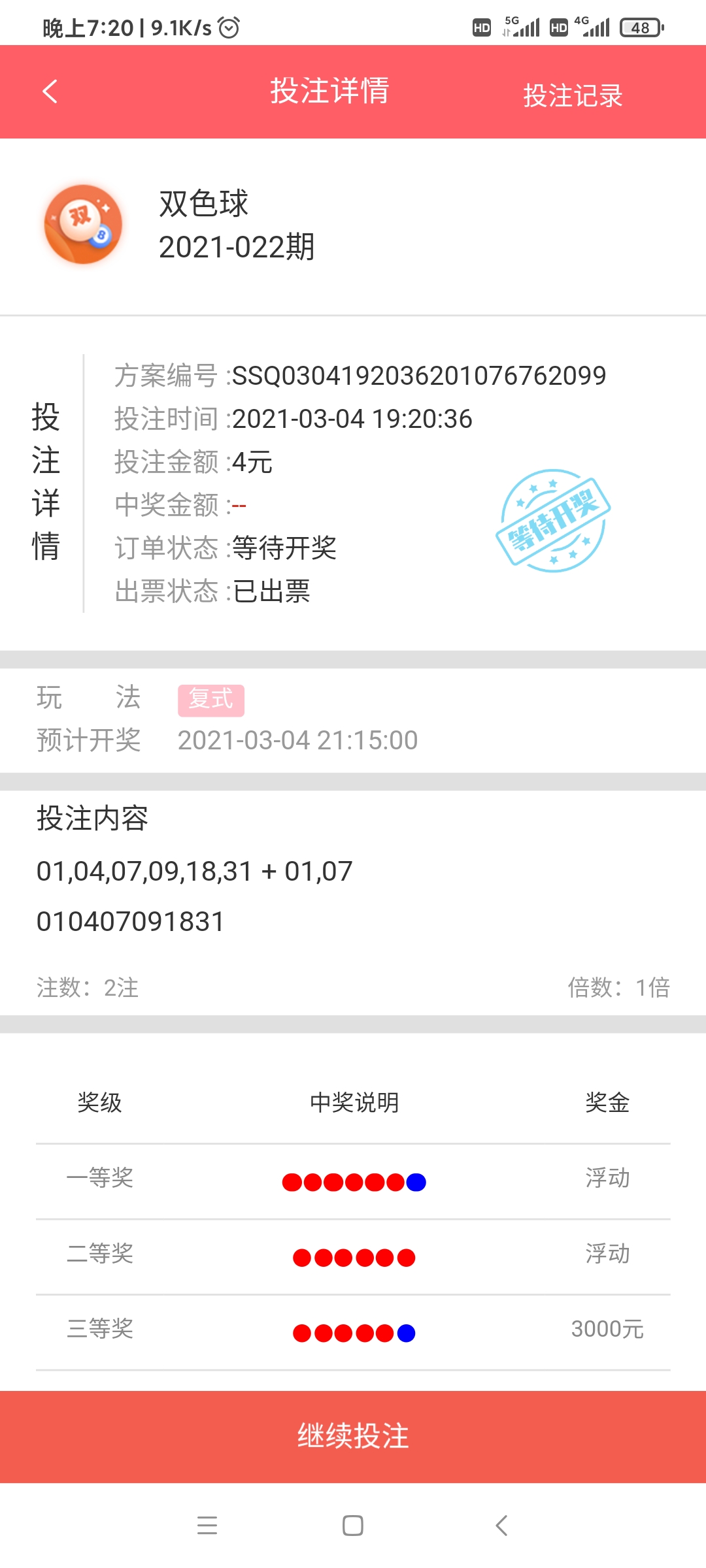Open recent apps from the navigation bar
The width and height of the screenshot is (706, 1568).
(207, 1526)
